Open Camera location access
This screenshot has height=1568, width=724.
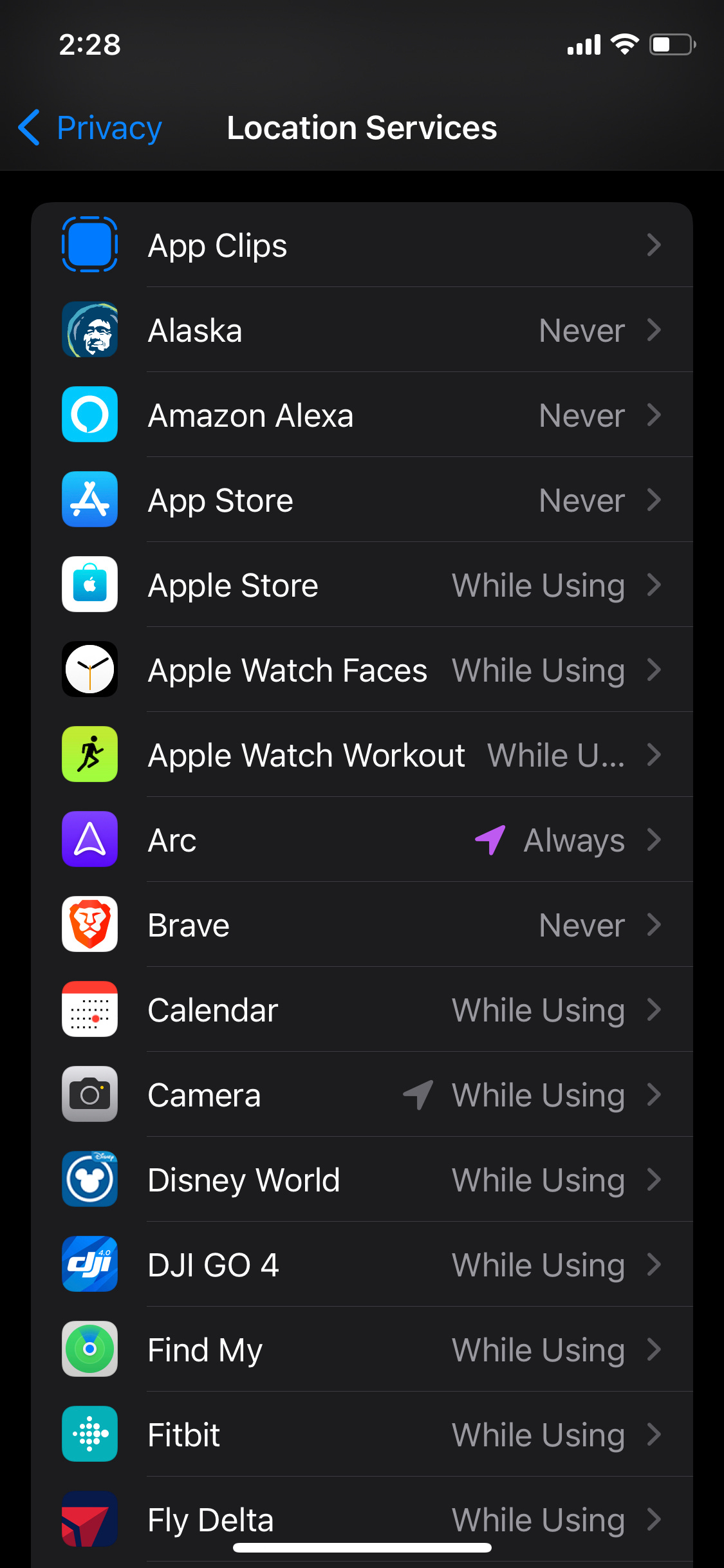[x=362, y=1095]
